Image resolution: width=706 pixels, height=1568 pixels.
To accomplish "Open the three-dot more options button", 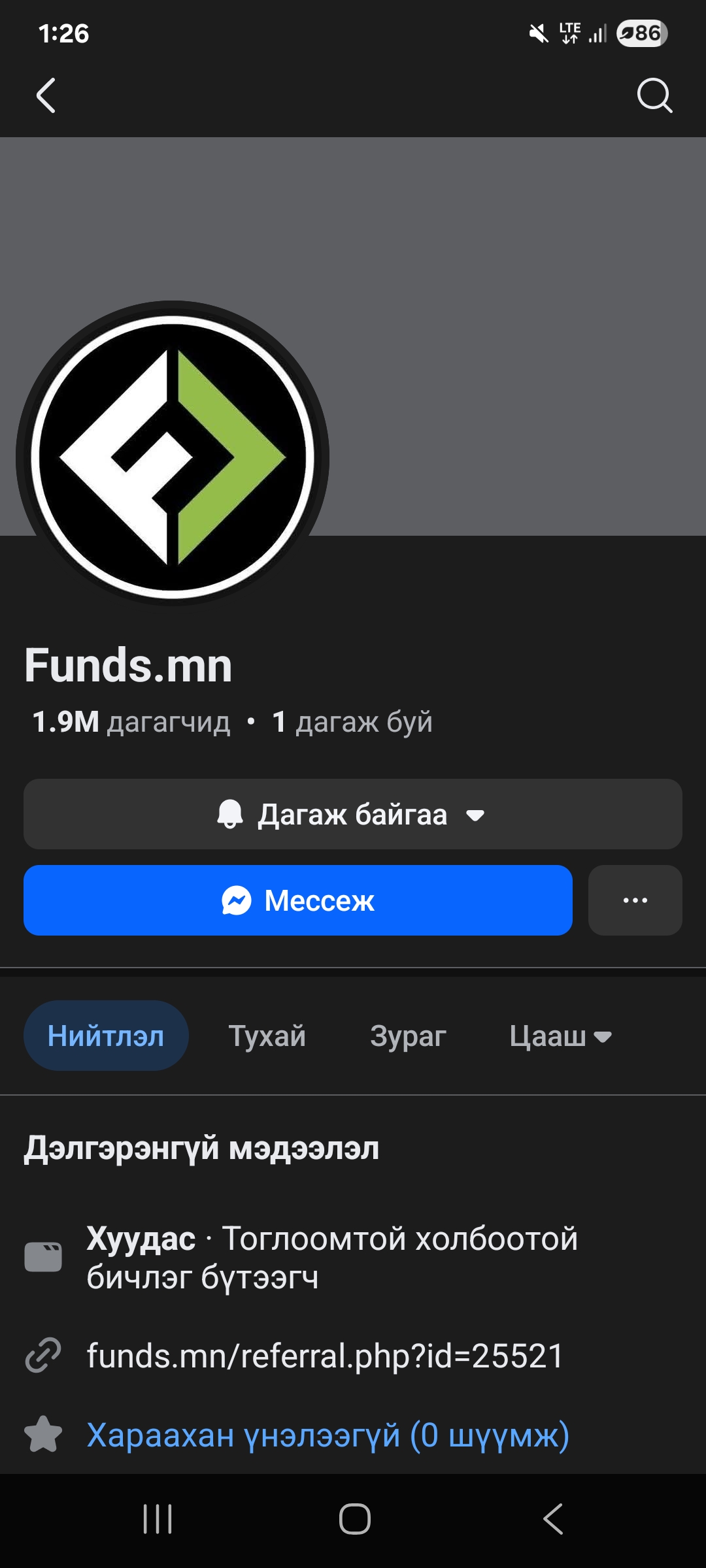I will [x=635, y=900].
